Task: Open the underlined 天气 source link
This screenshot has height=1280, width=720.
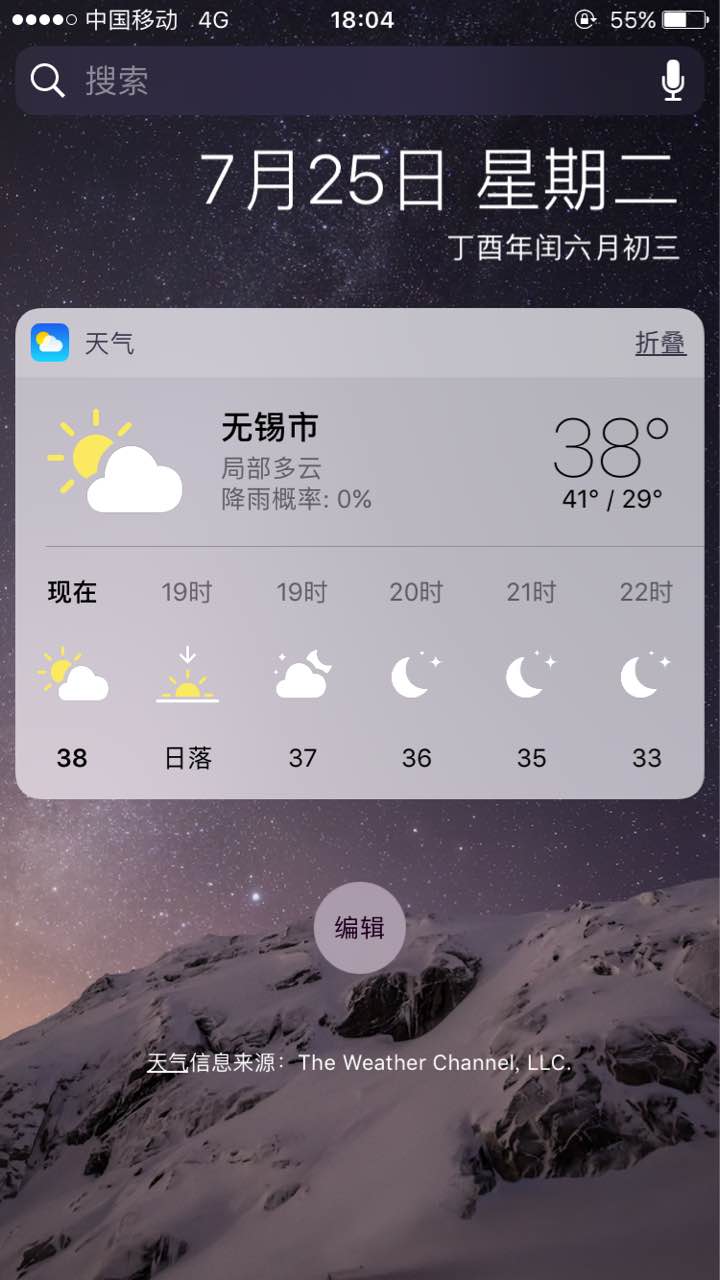Action: tap(167, 1063)
